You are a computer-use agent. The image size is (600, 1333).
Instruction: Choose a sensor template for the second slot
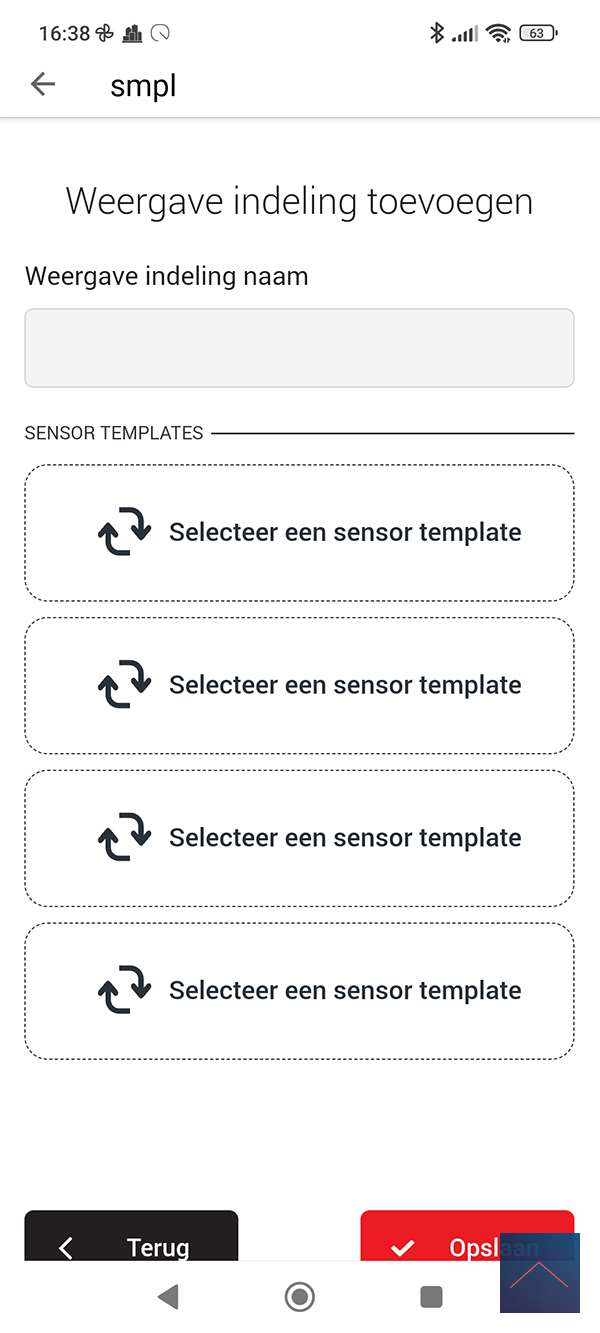[299, 686]
